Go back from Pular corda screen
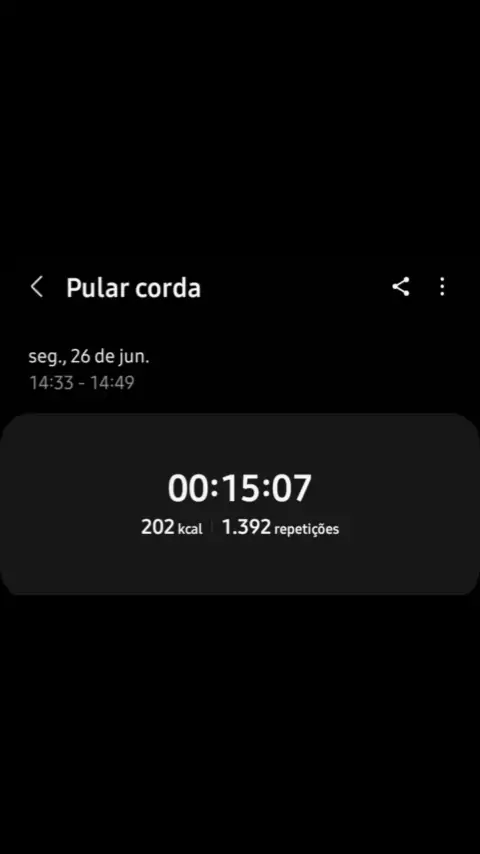Image resolution: width=480 pixels, height=854 pixels. pyautogui.click(x=37, y=286)
